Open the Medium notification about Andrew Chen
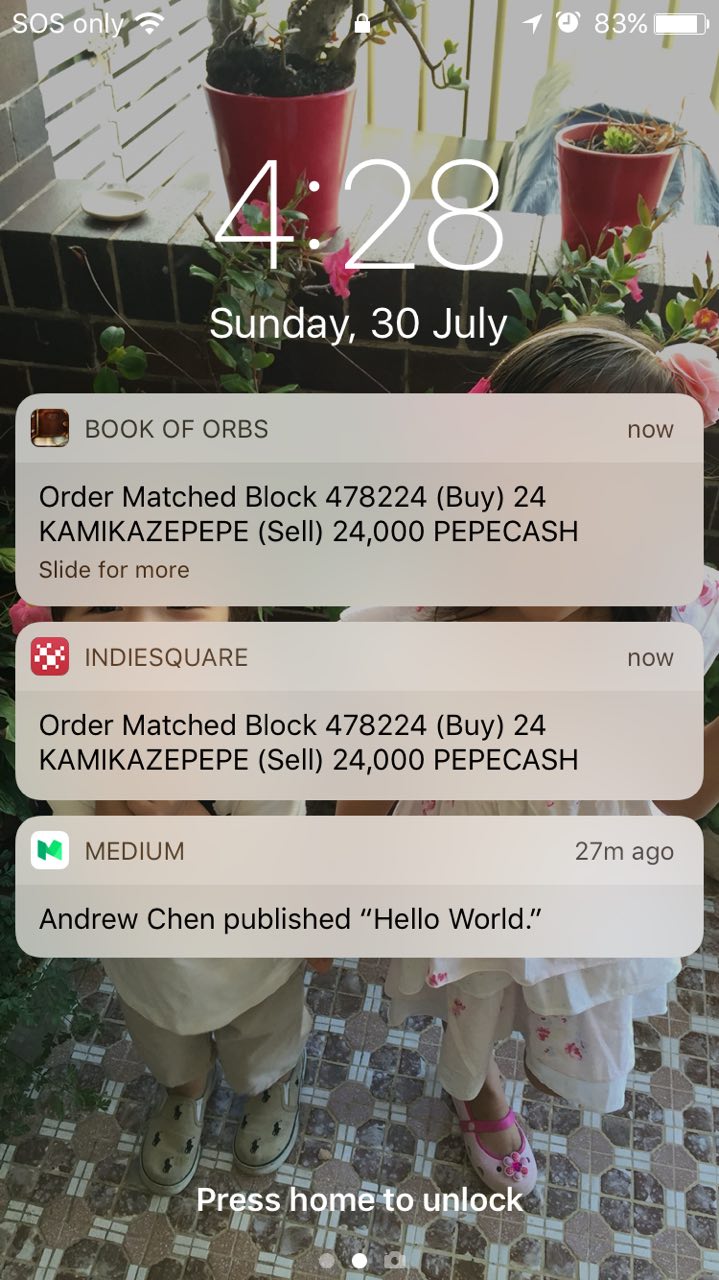The width and height of the screenshot is (719, 1280). pos(359,886)
